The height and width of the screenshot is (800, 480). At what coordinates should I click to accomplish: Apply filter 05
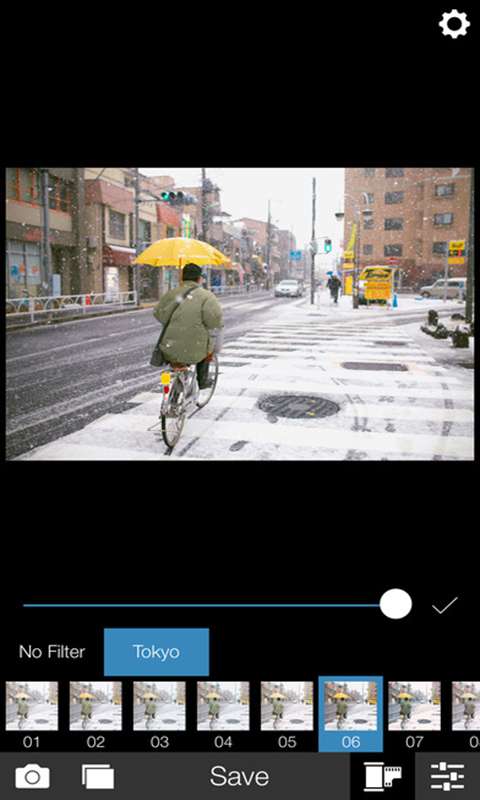pyautogui.click(x=287, y=714)
